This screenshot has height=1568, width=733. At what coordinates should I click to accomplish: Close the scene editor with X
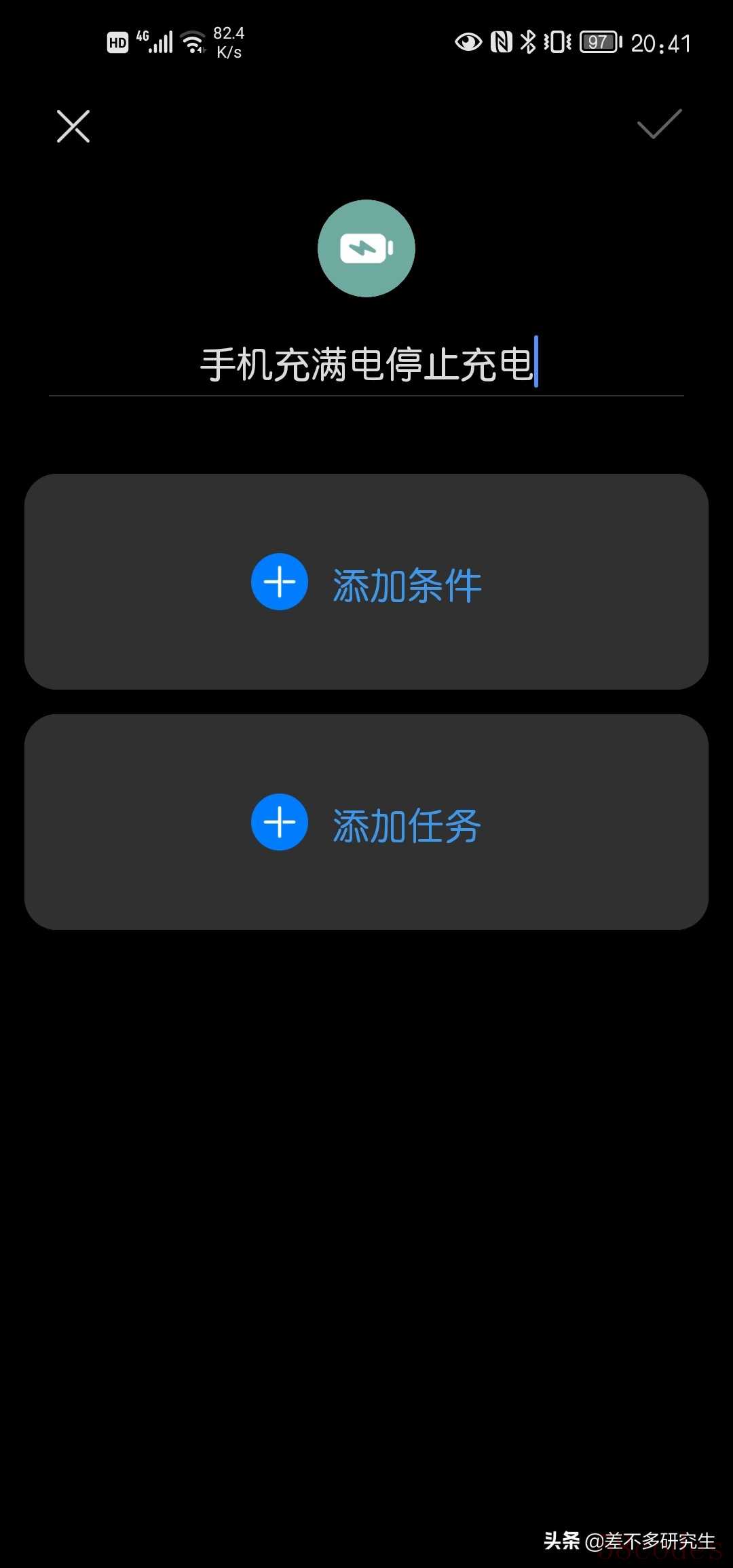73,126
